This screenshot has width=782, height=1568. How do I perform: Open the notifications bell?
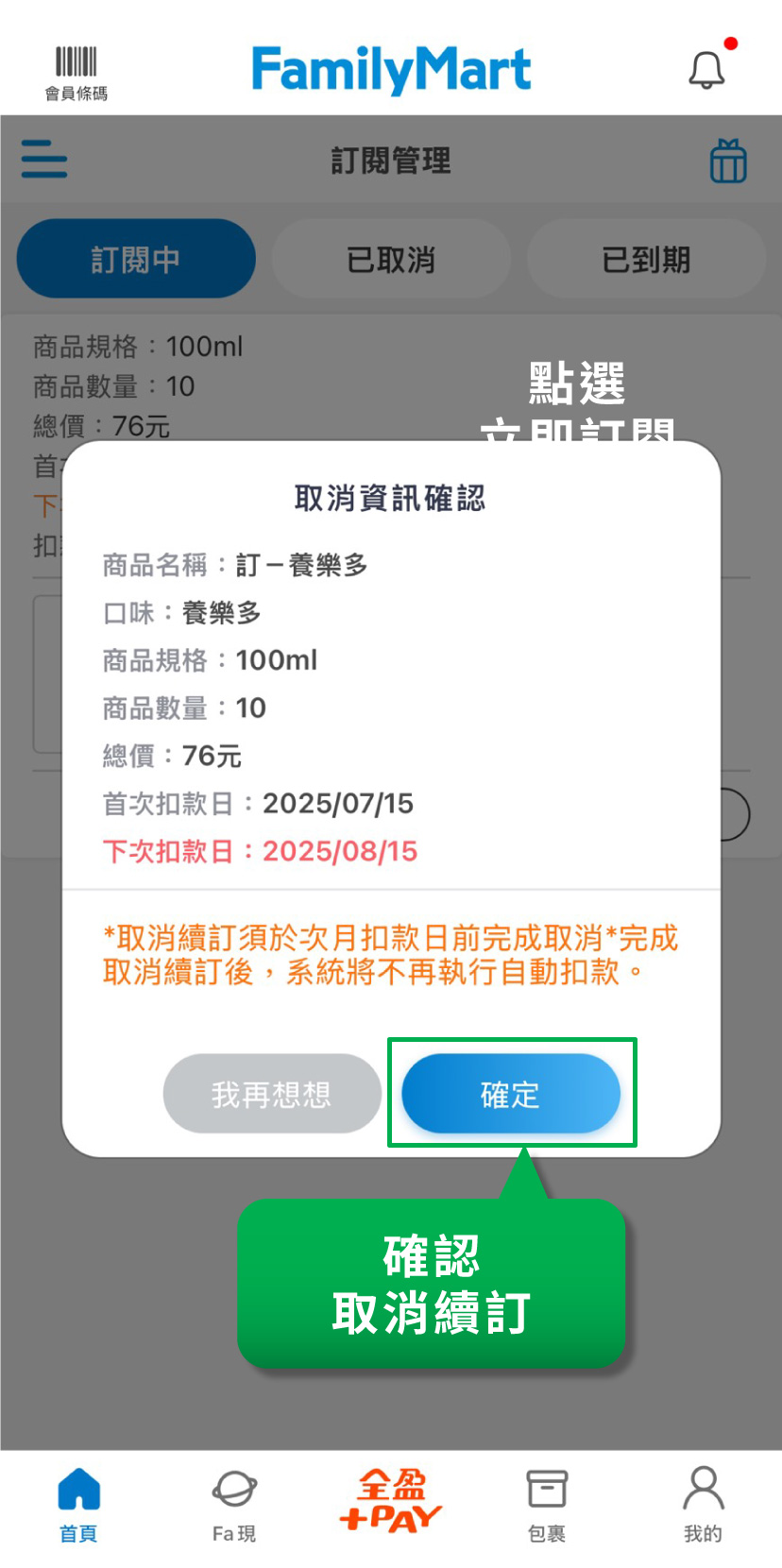(706, 70)
